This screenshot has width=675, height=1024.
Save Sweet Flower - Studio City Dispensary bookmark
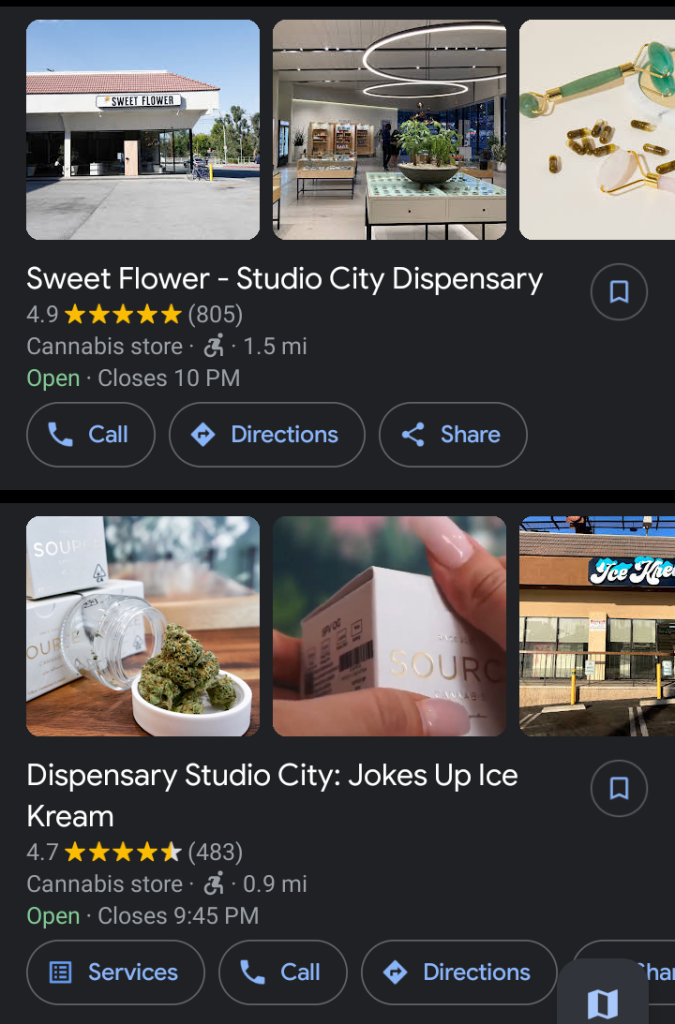pos(619,292)
